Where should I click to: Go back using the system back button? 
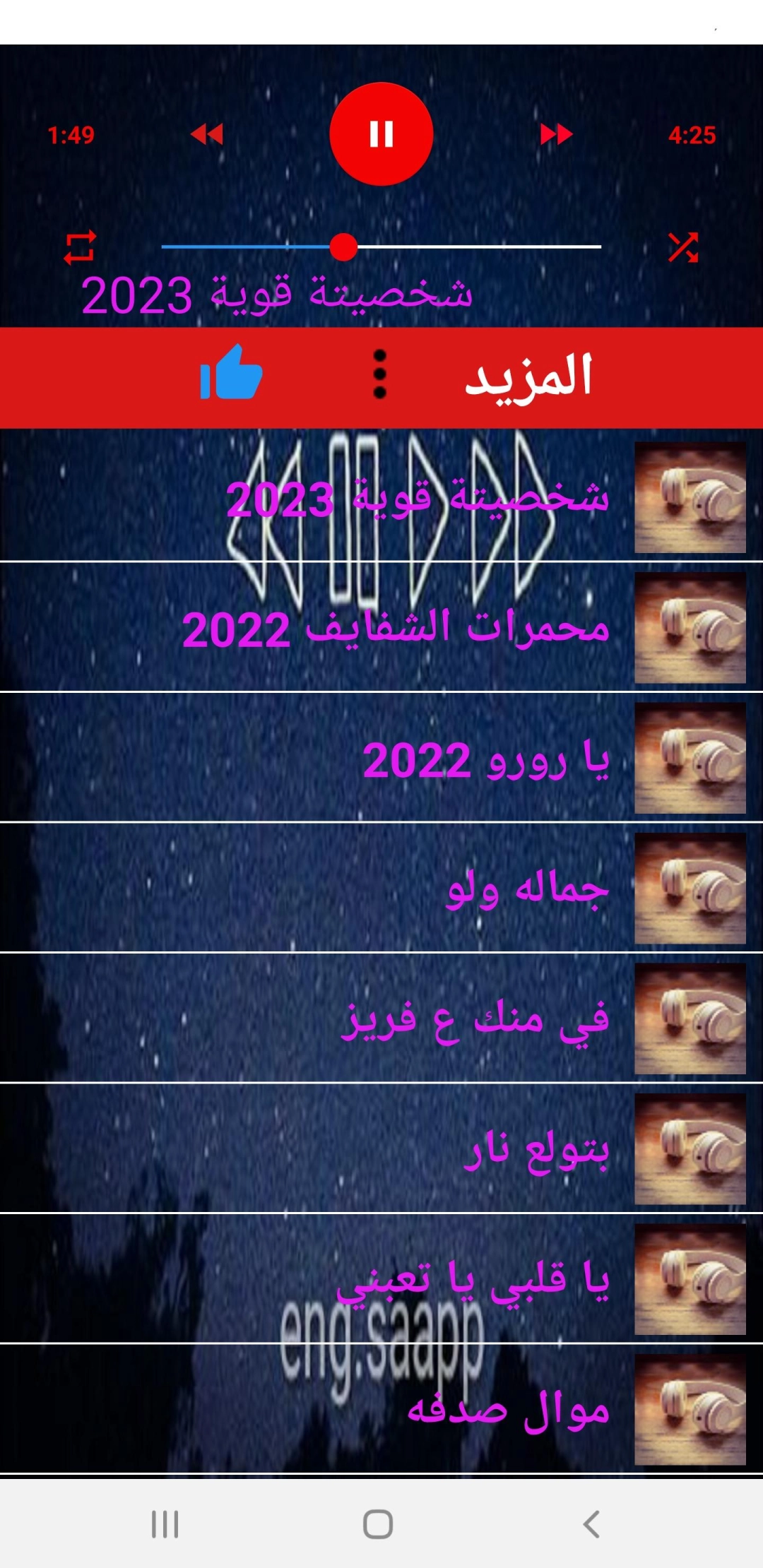coord(592,1524)
